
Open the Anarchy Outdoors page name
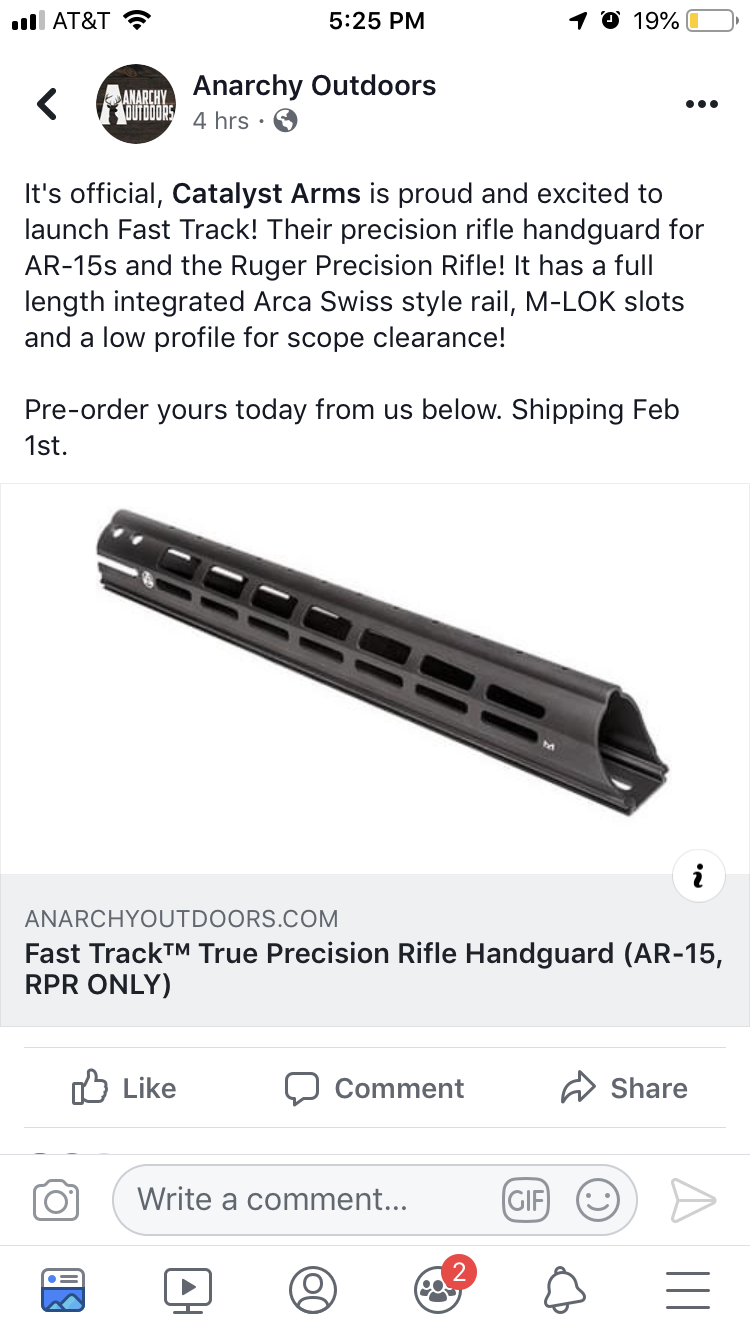click(314, 86)
